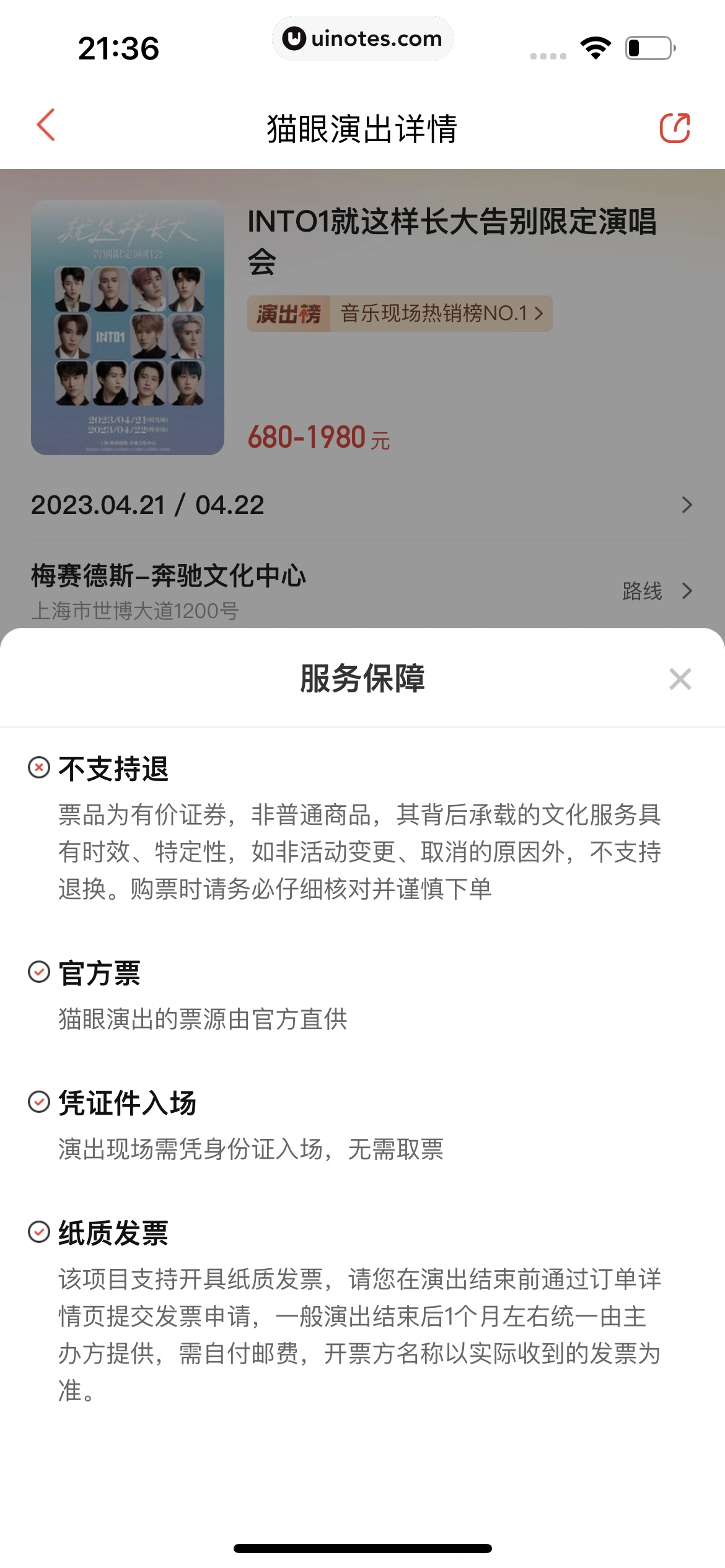Tap the 服务保障 panel header
This screenshot has width=725, height=1568.
pos(362,678)
